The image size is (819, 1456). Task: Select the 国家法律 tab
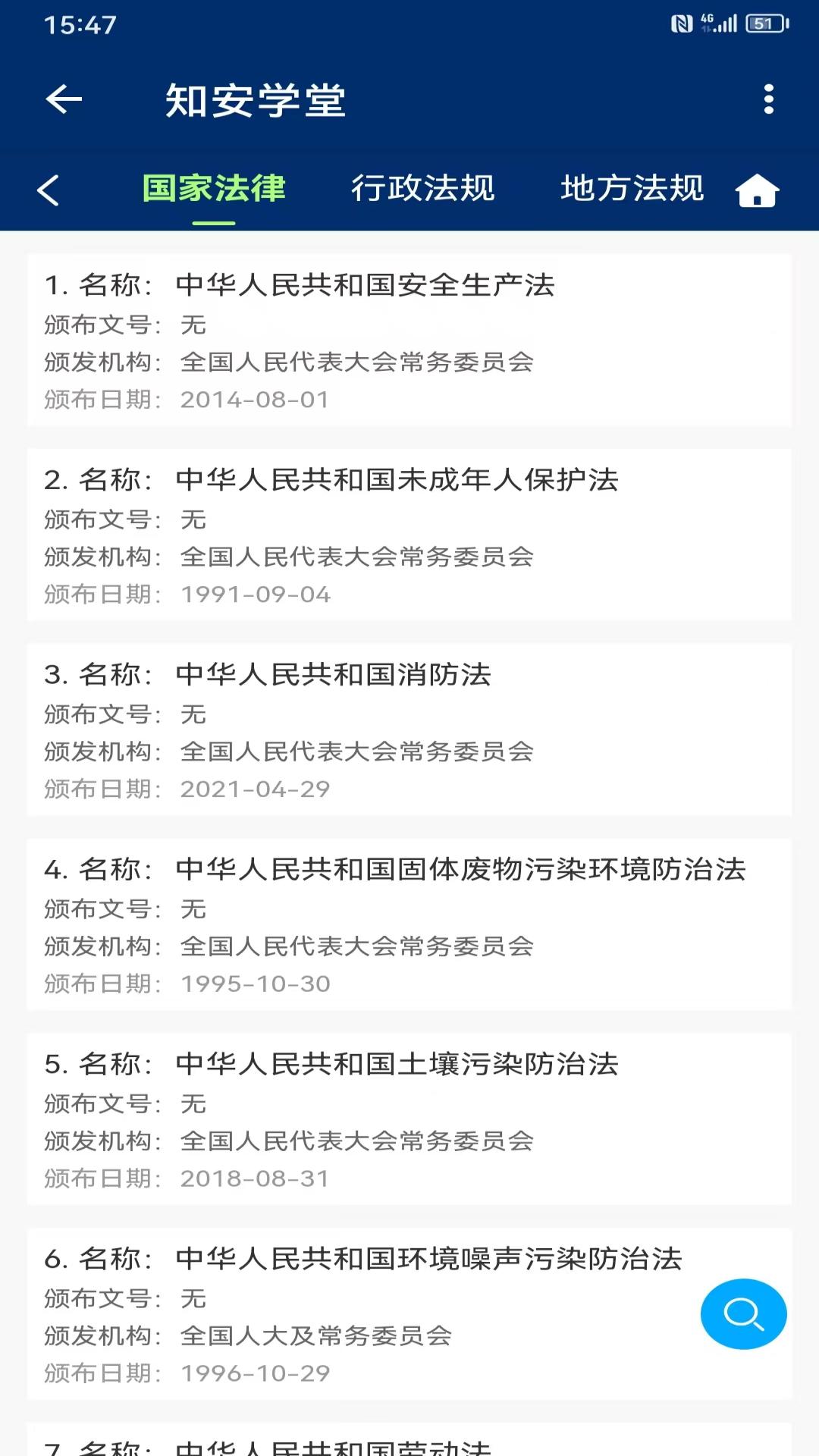pos(214,189)
